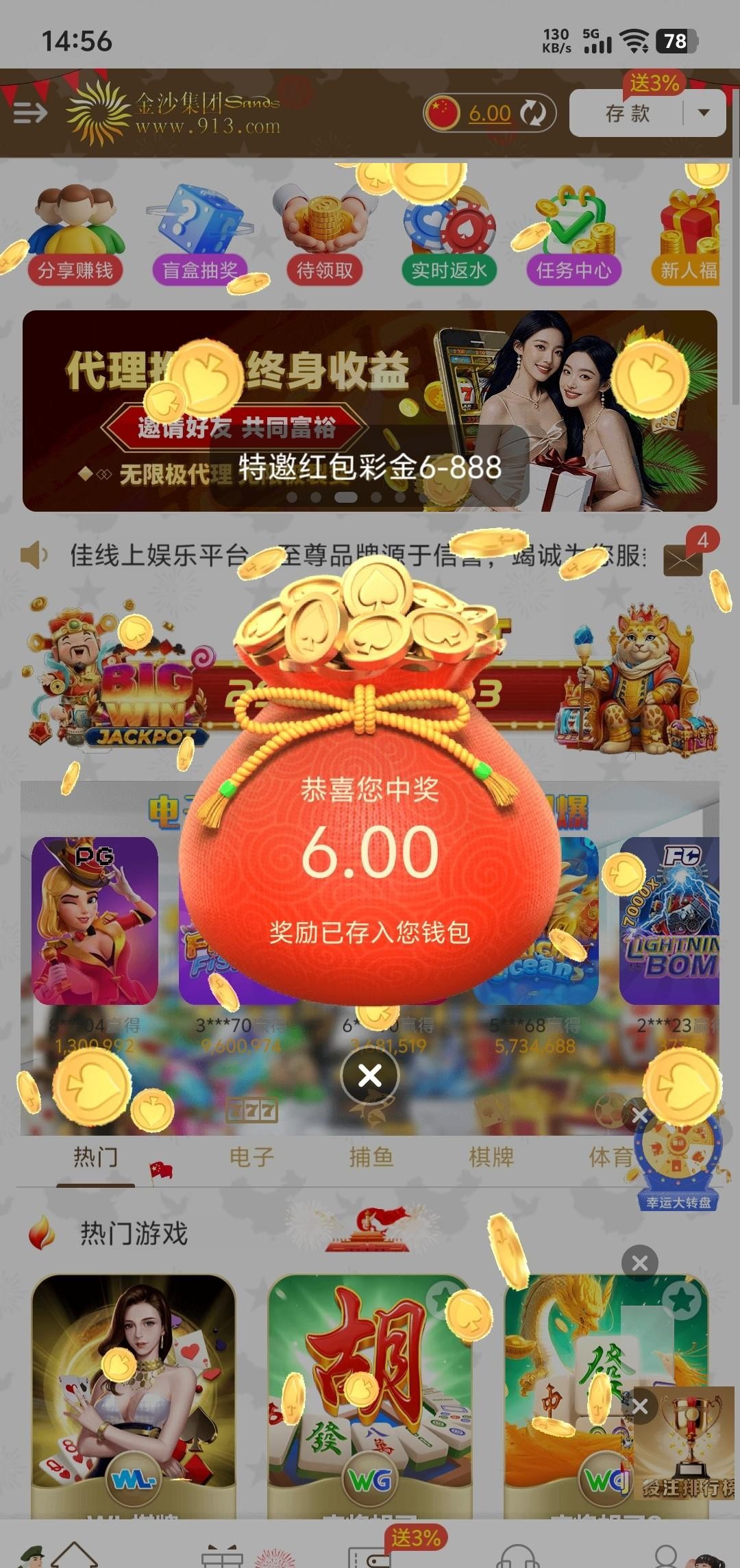
Task: Switch to the 电子 tab
Action: tap(251, 1158)
